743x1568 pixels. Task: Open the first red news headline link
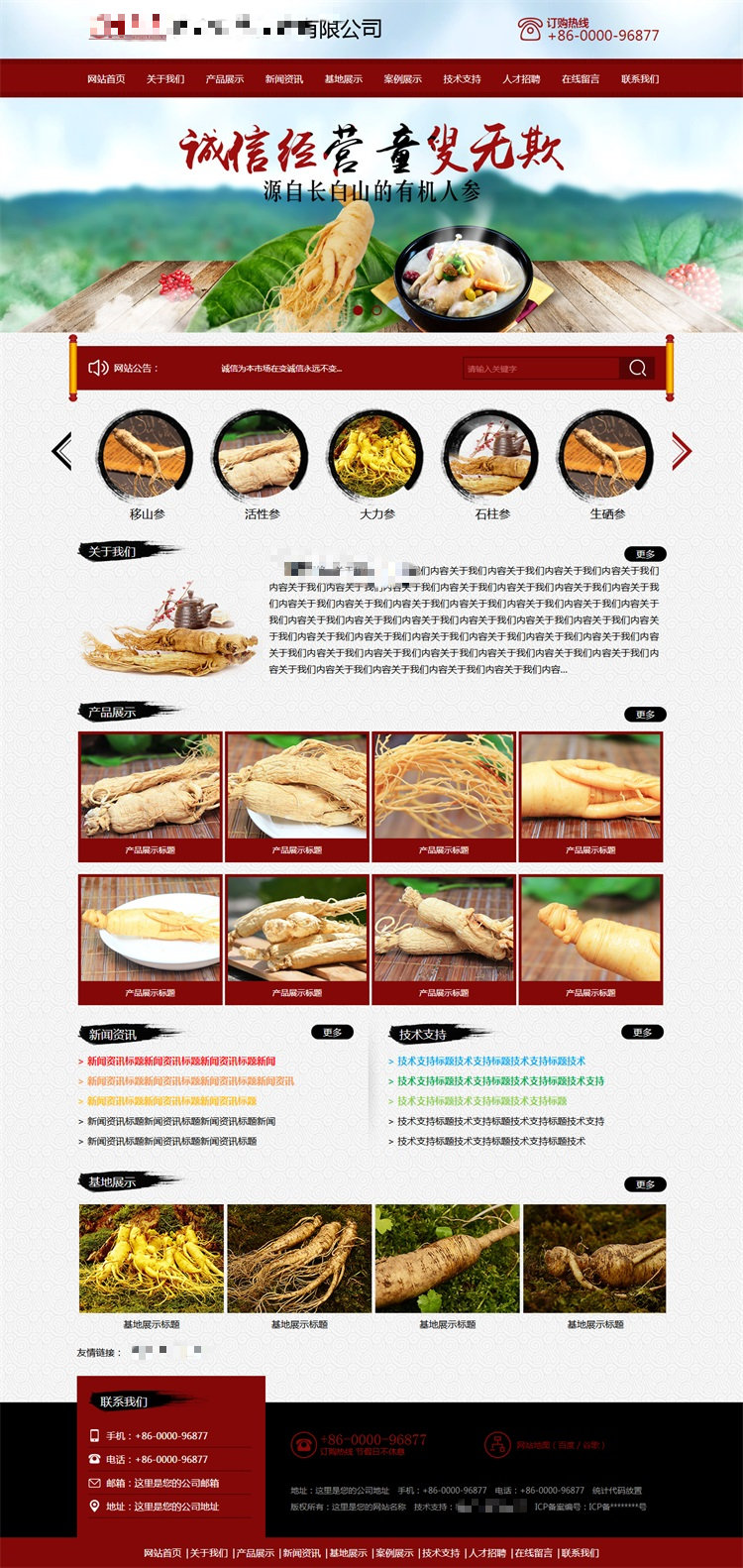pos(181,1062)
